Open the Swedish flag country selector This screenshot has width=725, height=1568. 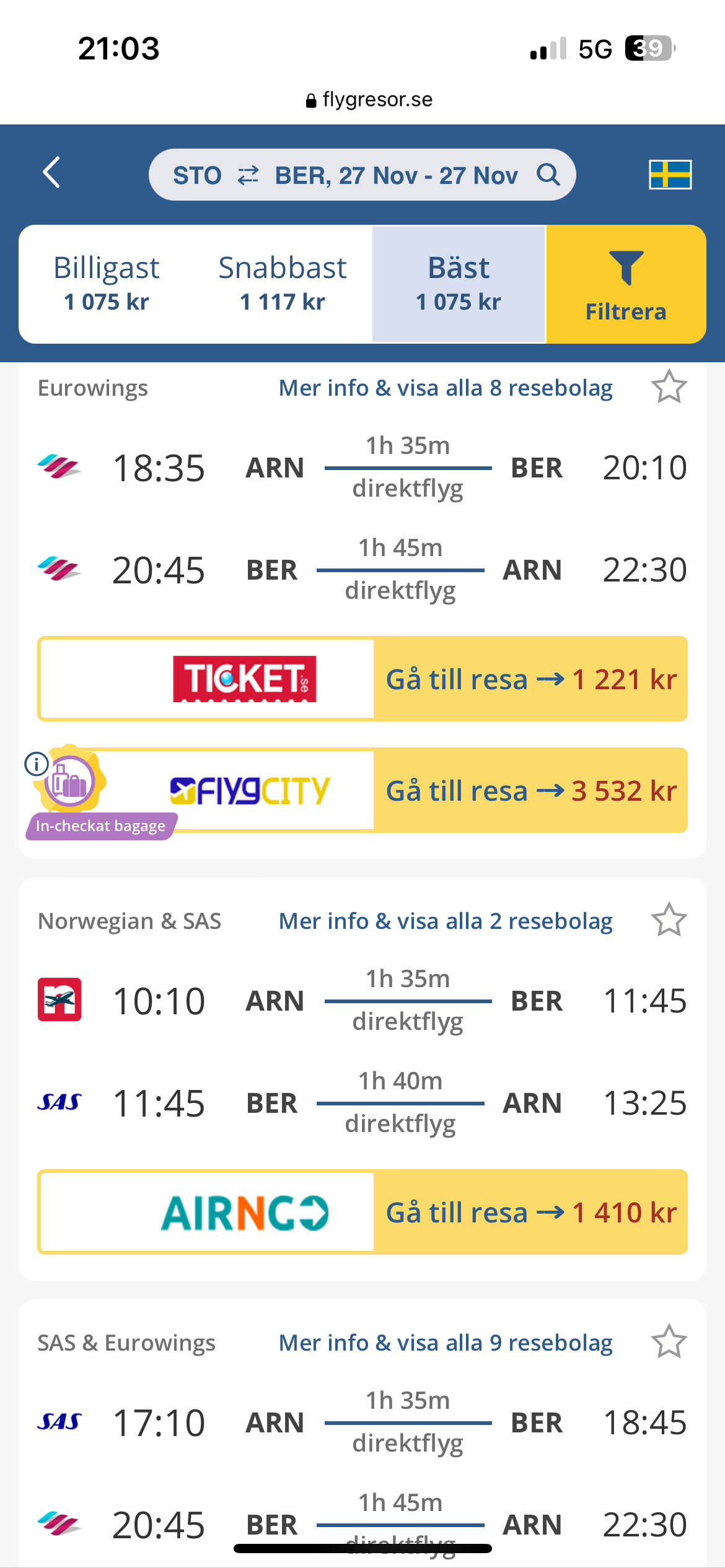point(670,174)
